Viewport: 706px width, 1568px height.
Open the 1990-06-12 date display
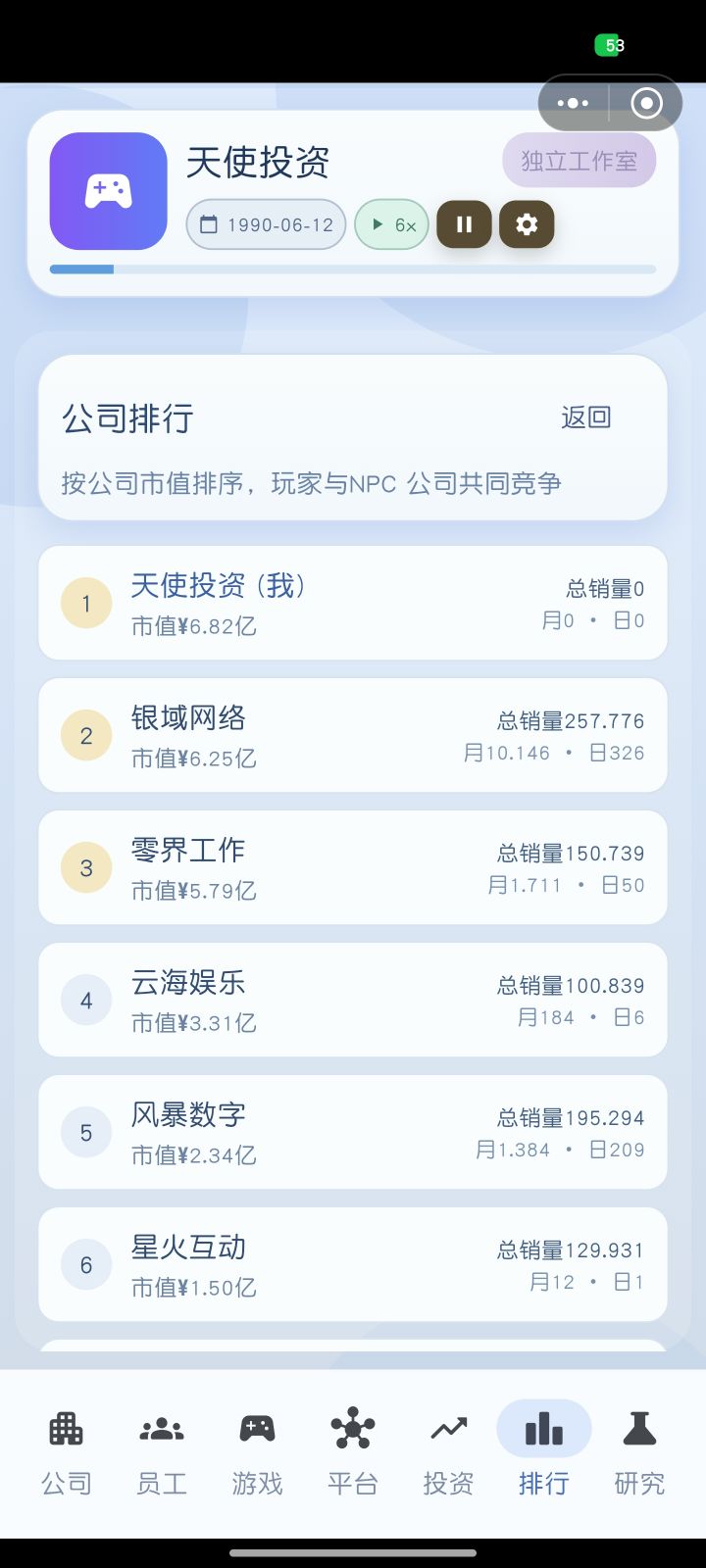266,224
